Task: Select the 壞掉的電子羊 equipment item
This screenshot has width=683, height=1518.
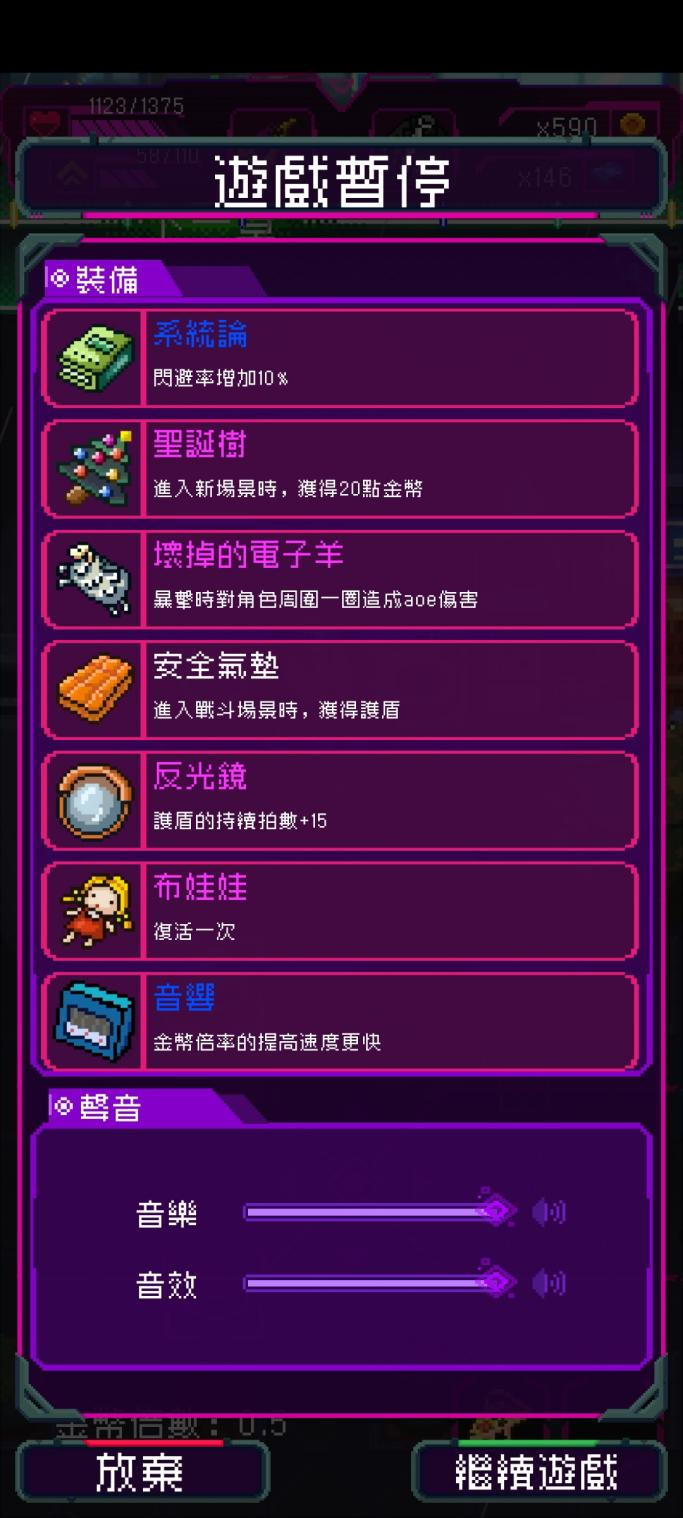Action: (x=340, y=579)
